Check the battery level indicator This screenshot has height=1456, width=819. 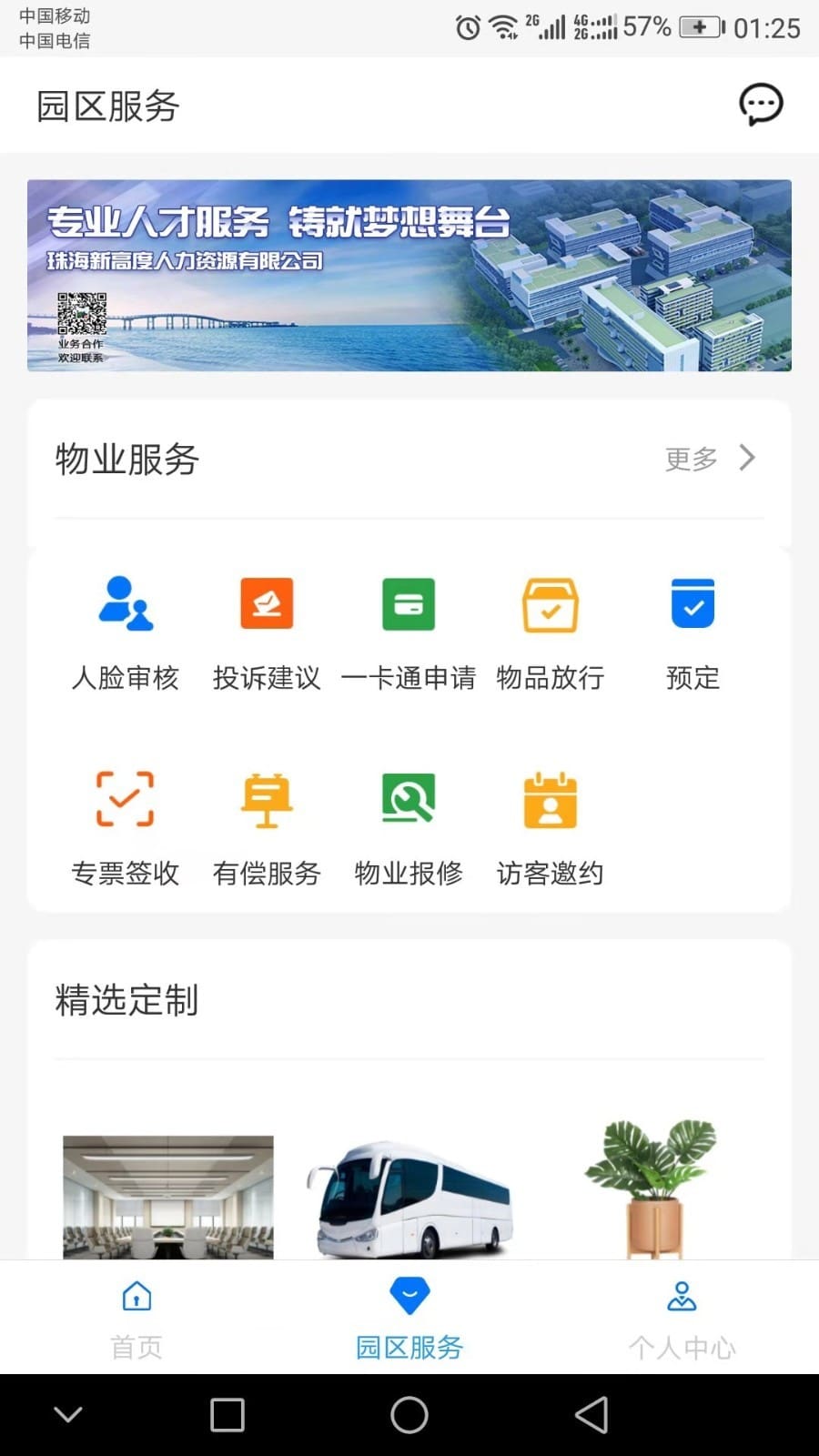point(701,26)
